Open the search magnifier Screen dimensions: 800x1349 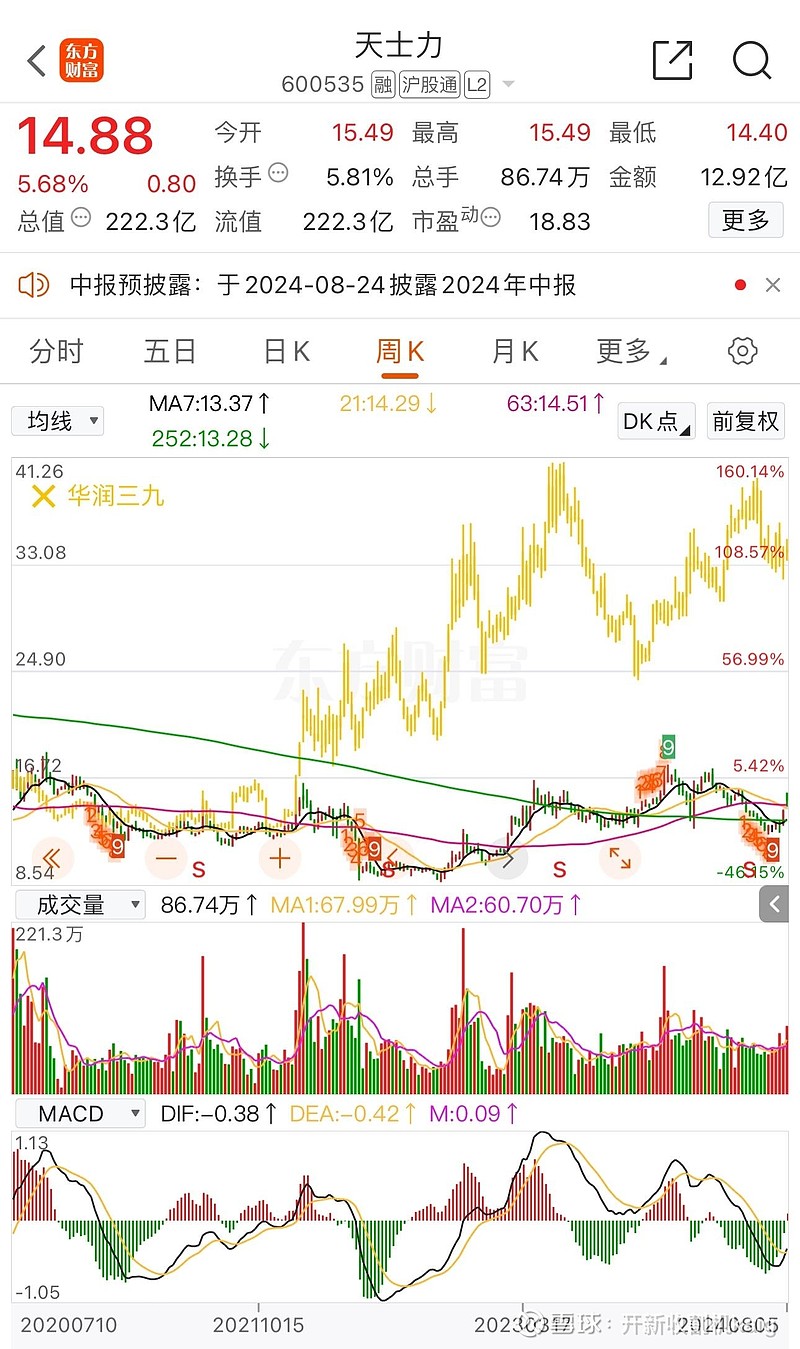click(752, 60)
